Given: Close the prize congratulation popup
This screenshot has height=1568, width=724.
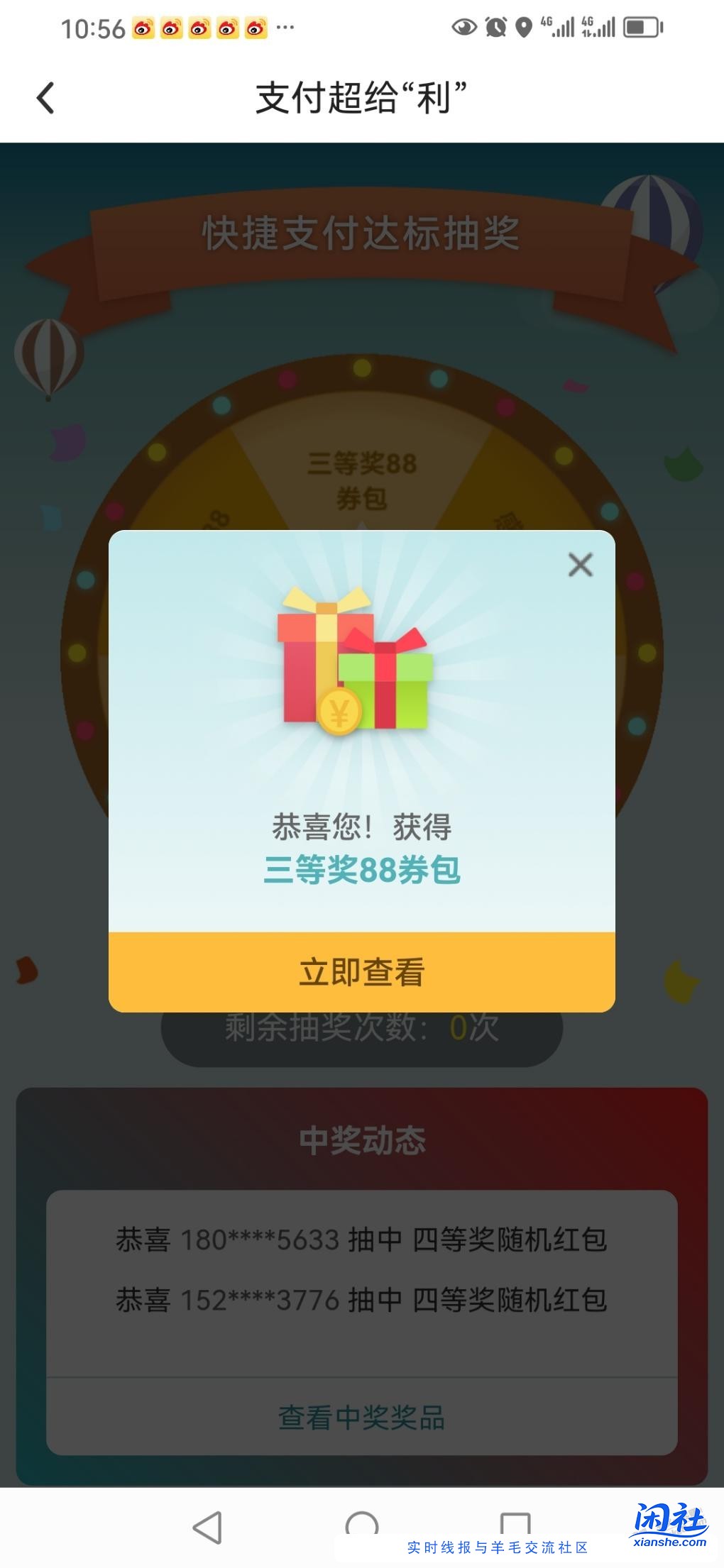Looking at the screenshot, I should click(x=580, y=565).
